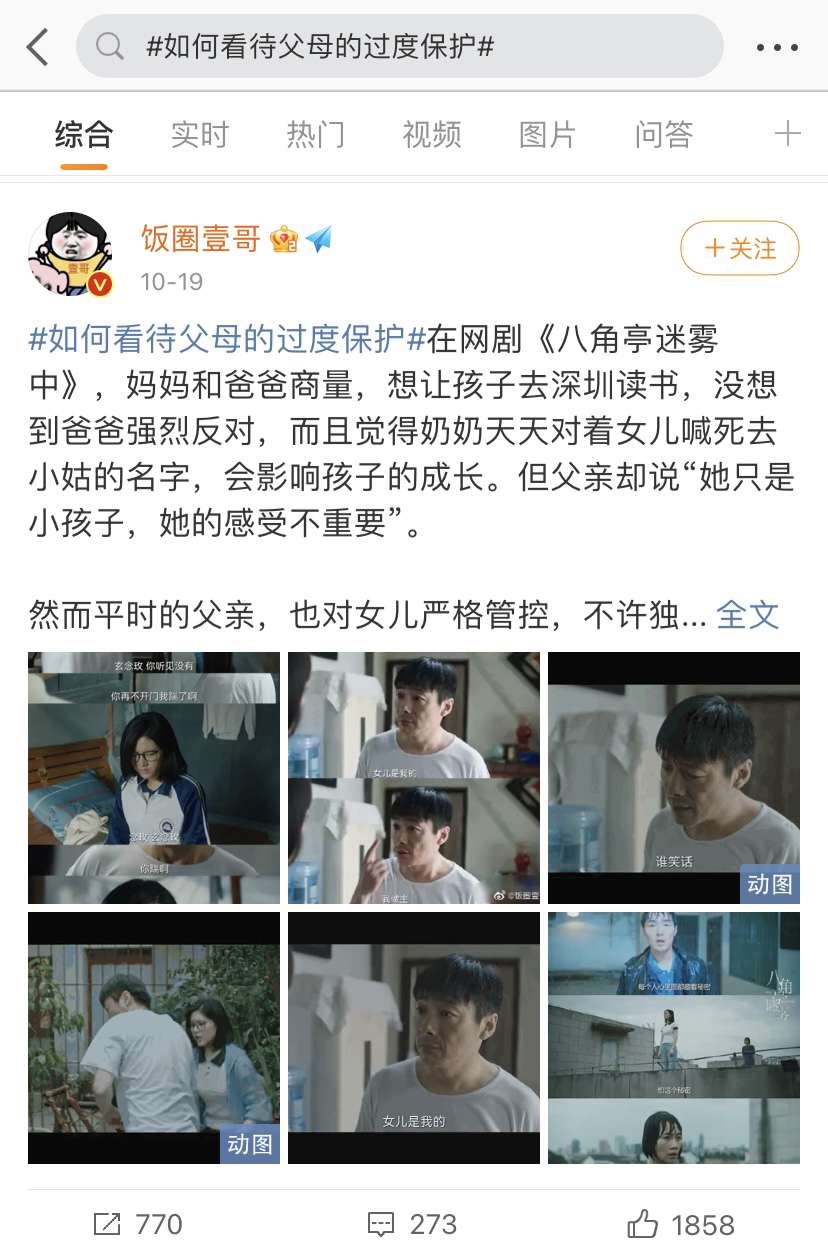Screen dimensions: 828x1256
Task: Switch to the 热门 tab
Action: [315, 134]
